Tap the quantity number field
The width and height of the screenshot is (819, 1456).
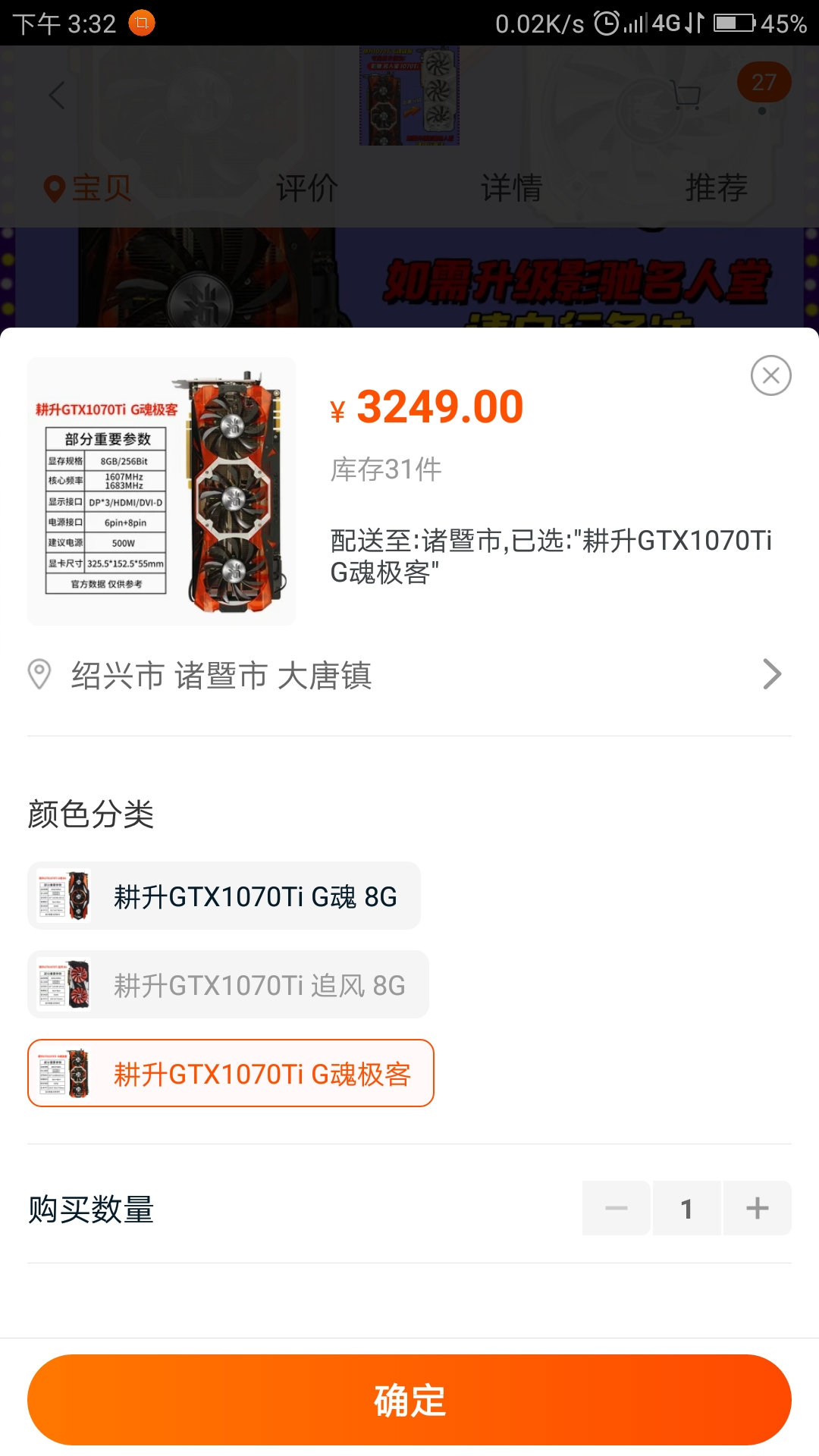[x=686, y=1208]
